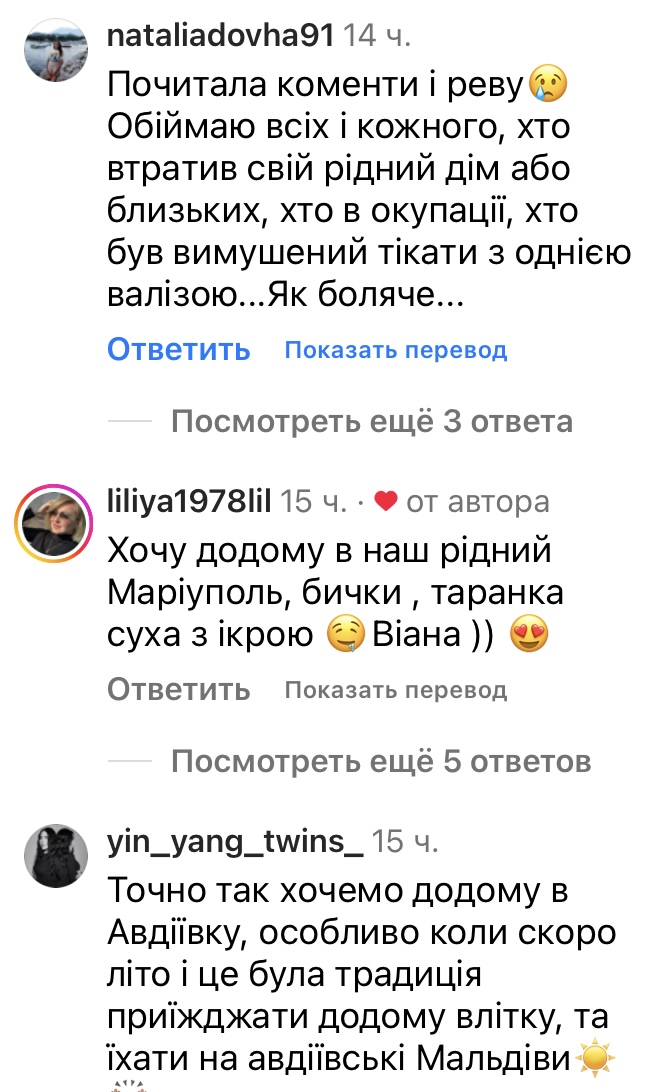
Task: Open nataliadovha91 username link
Action: click(x=221, y=37)
